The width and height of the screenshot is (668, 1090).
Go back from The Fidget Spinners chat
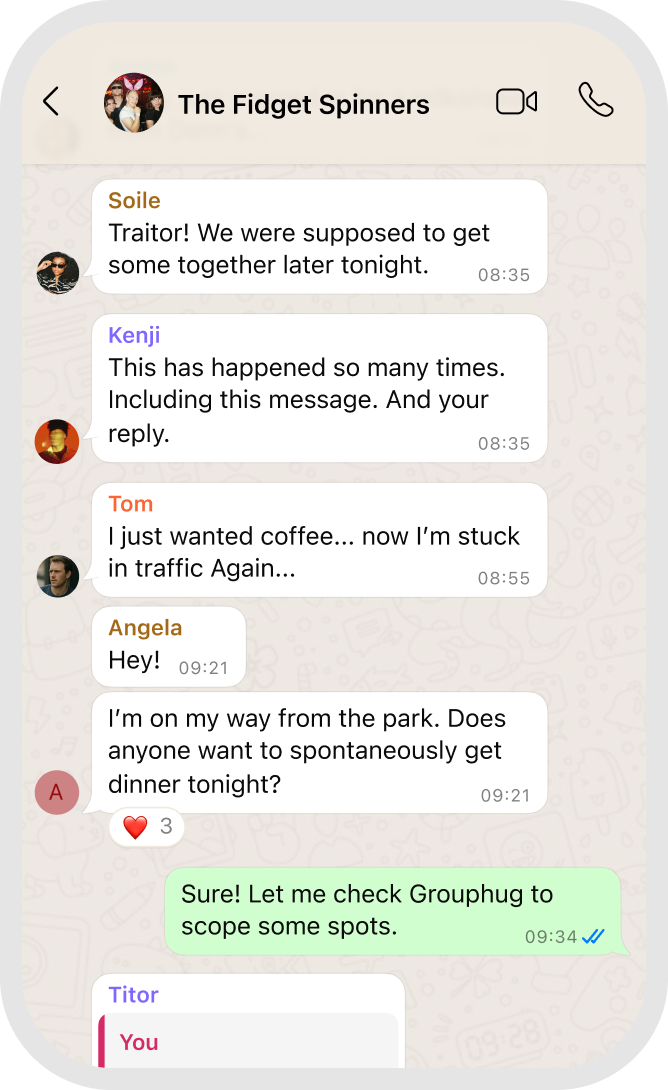(x=51, y=102)
